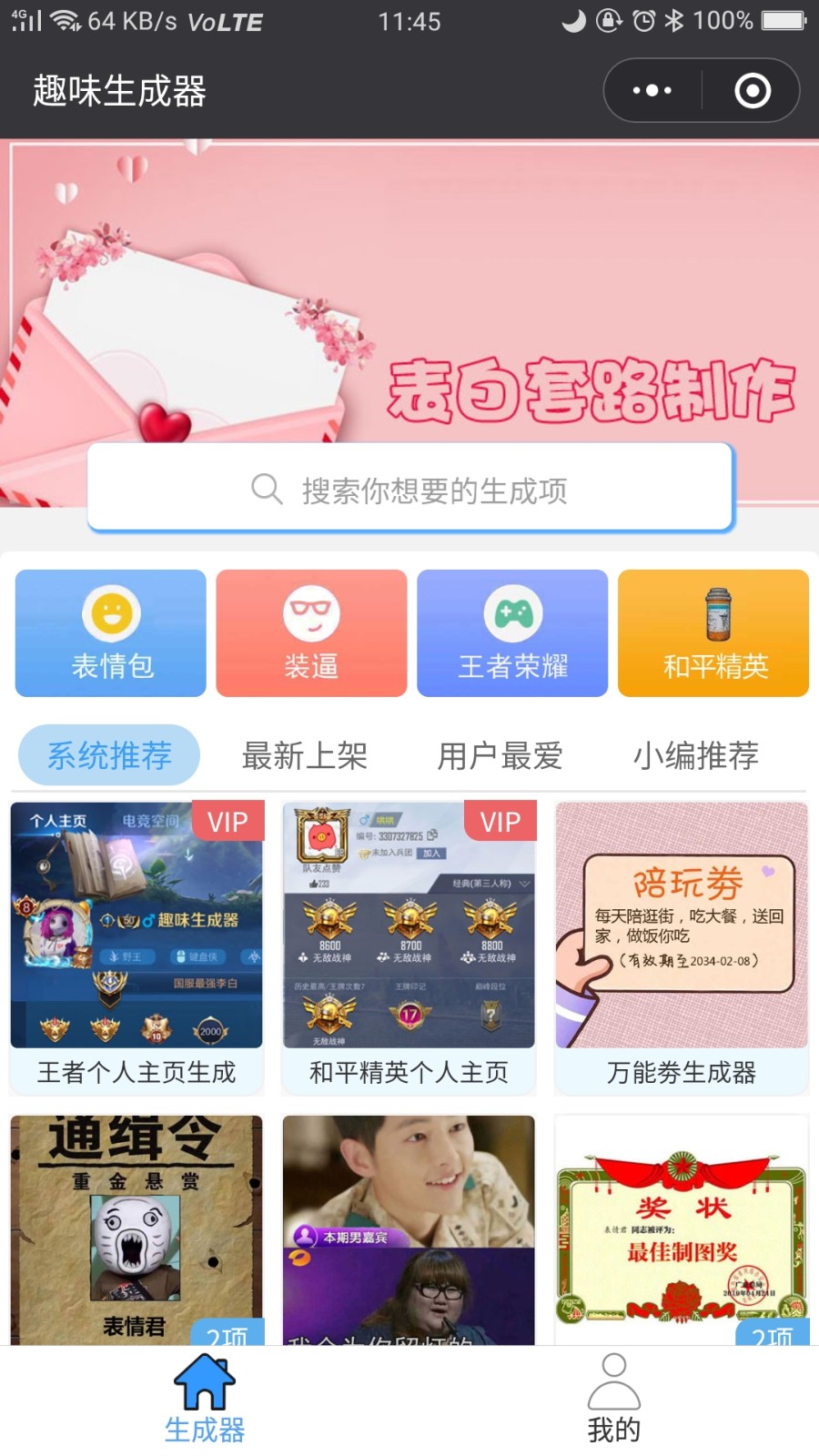
Task: Open the 本期男嘉宾 generator card
Action: (x=409, y=1228)
